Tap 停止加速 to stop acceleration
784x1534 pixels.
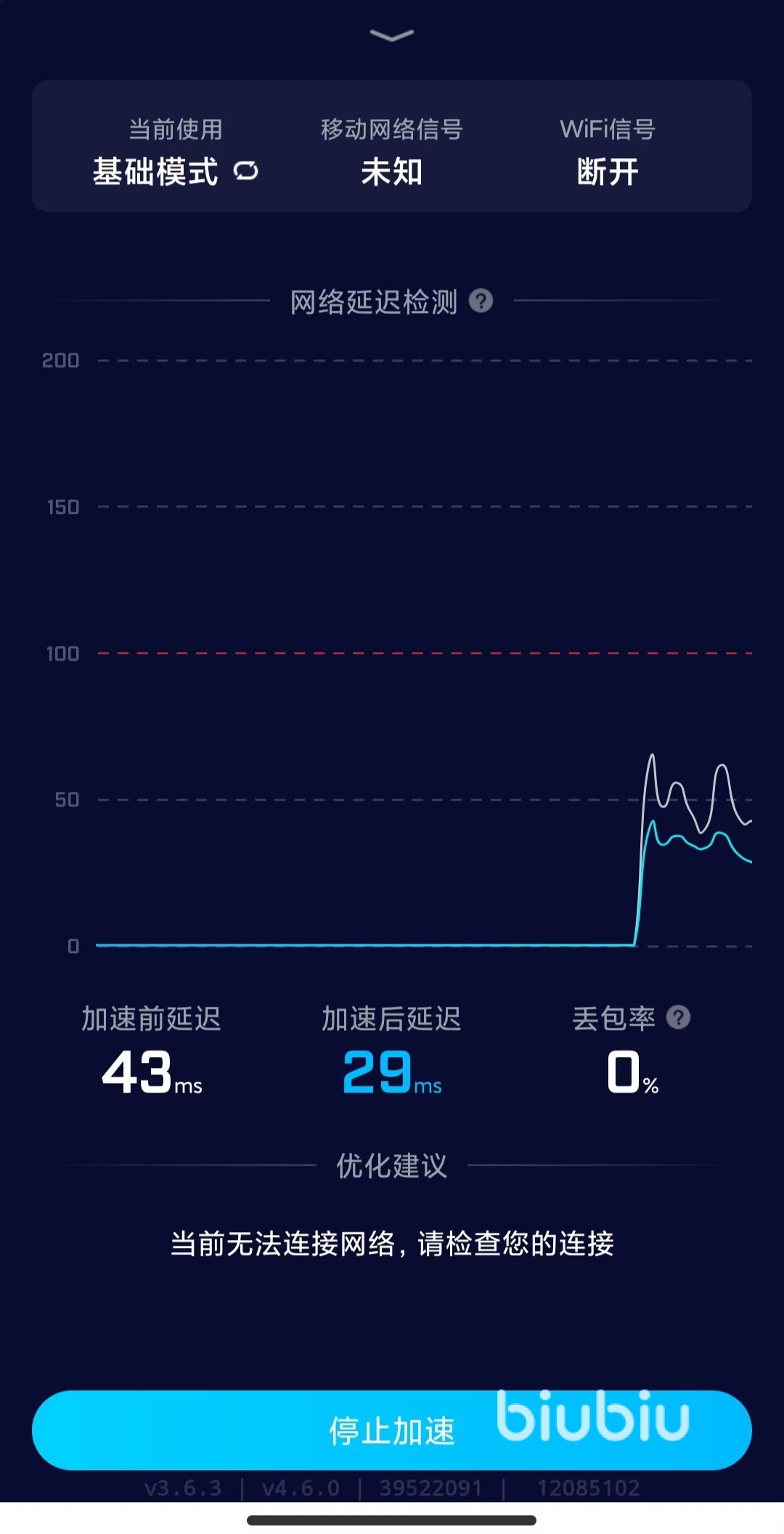(392, 1430)
